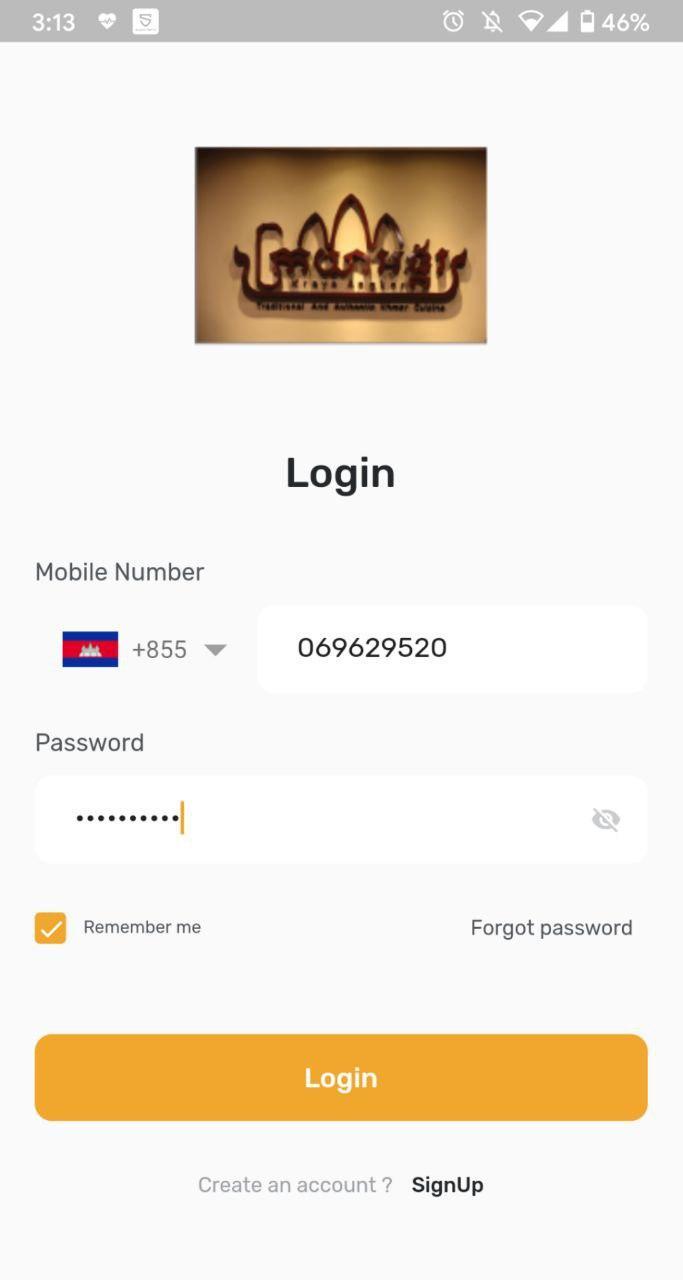
Task: Tap the mobile number field with 069629520
Action: (452, 648)
